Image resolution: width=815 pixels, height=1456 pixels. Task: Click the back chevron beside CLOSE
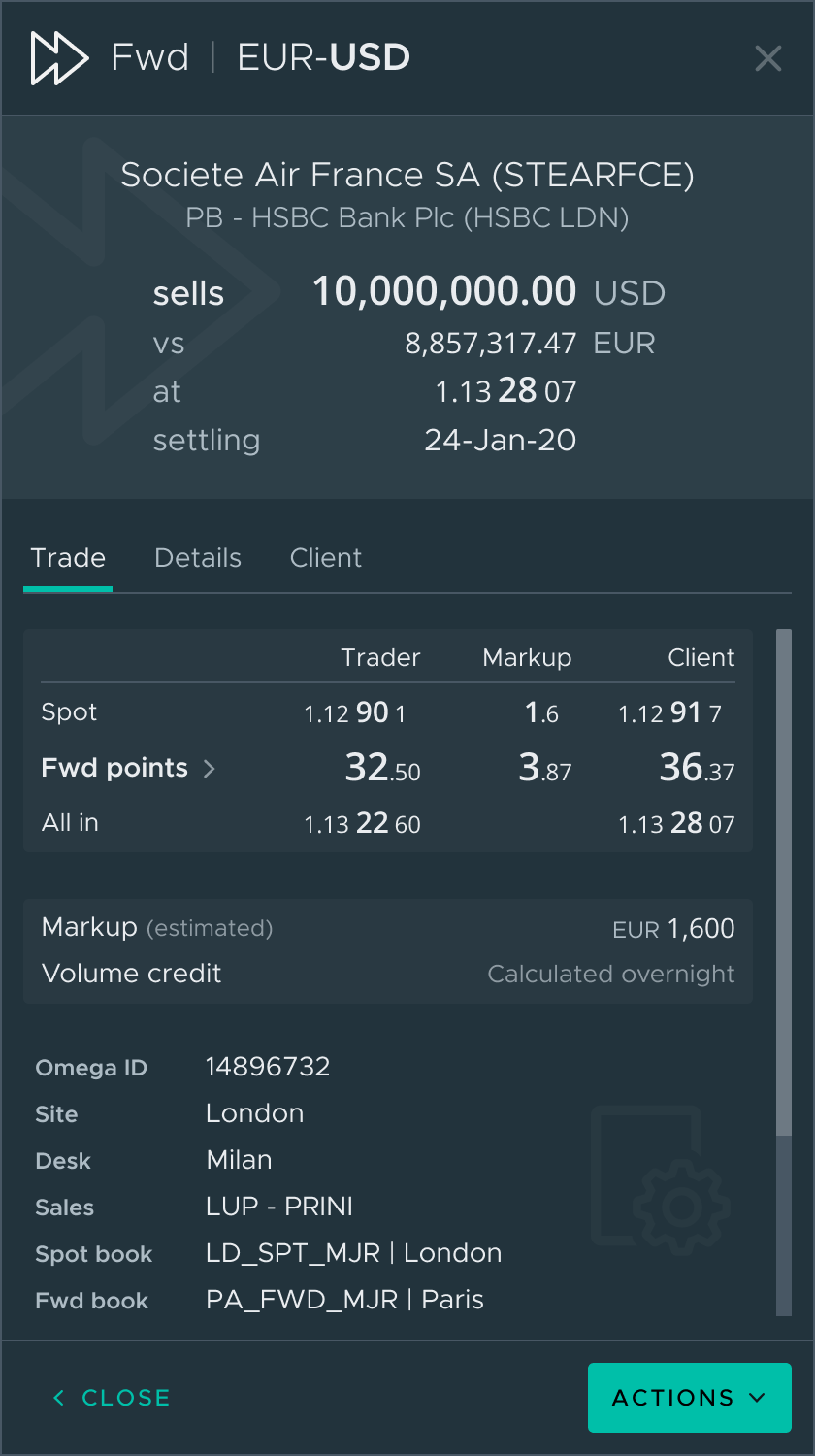coord(58,1398)
